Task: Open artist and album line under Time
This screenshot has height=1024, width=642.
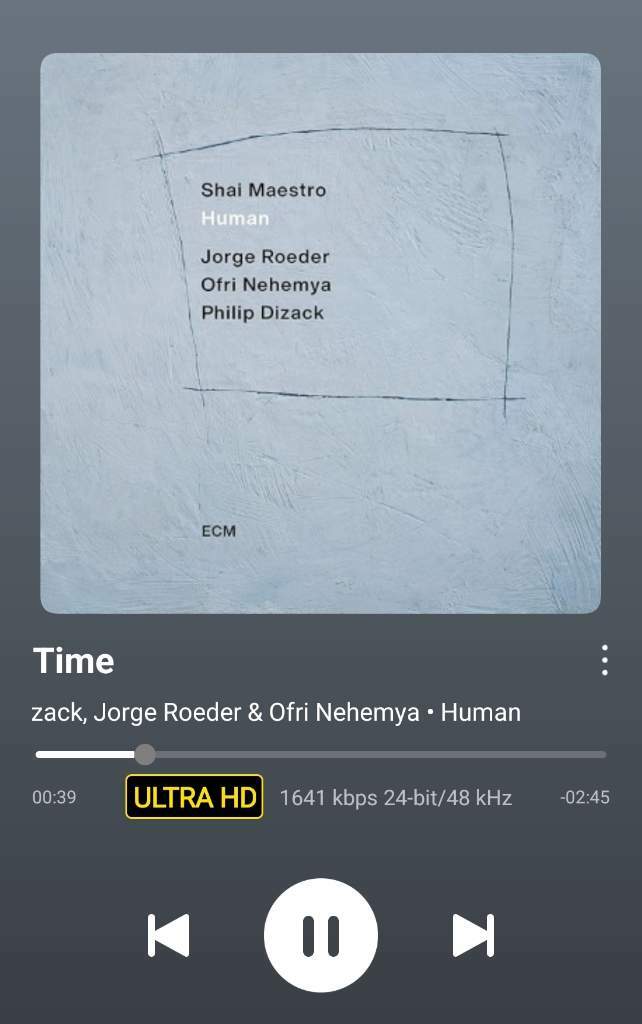Action: [x=276, y=713]
